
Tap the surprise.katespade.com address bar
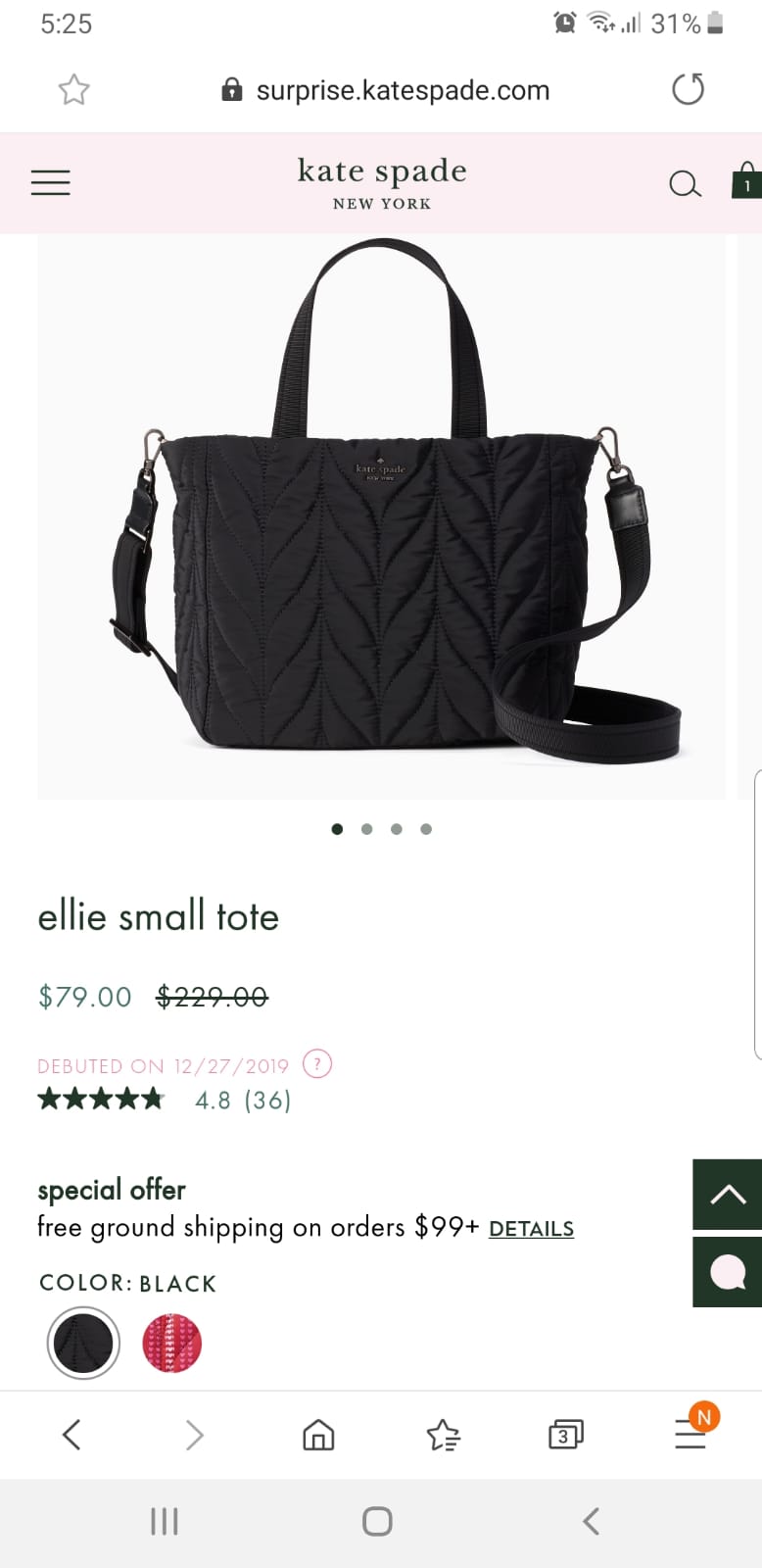pos(385,90)
